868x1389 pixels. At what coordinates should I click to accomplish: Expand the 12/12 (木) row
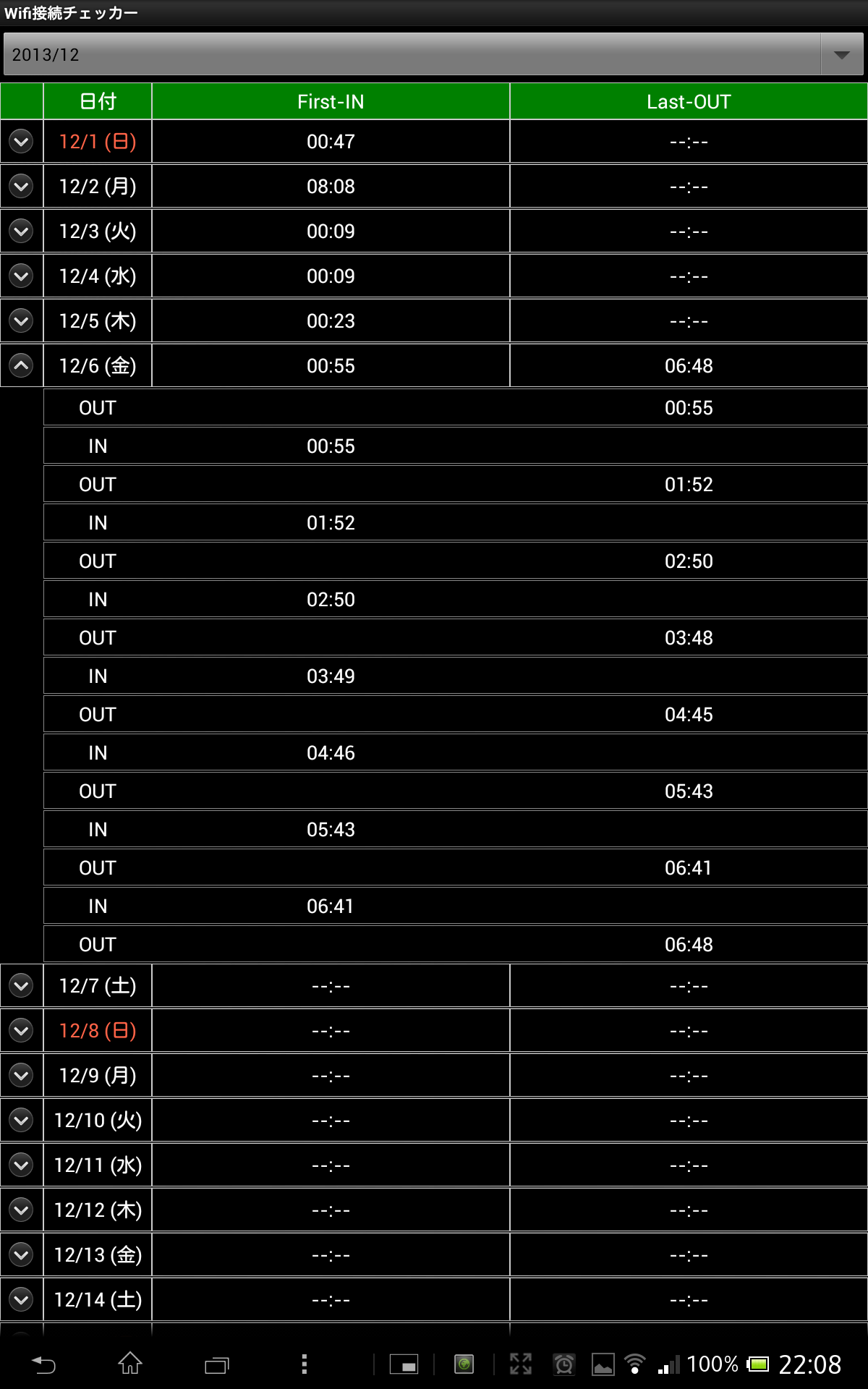click(x=22, y=1210)
